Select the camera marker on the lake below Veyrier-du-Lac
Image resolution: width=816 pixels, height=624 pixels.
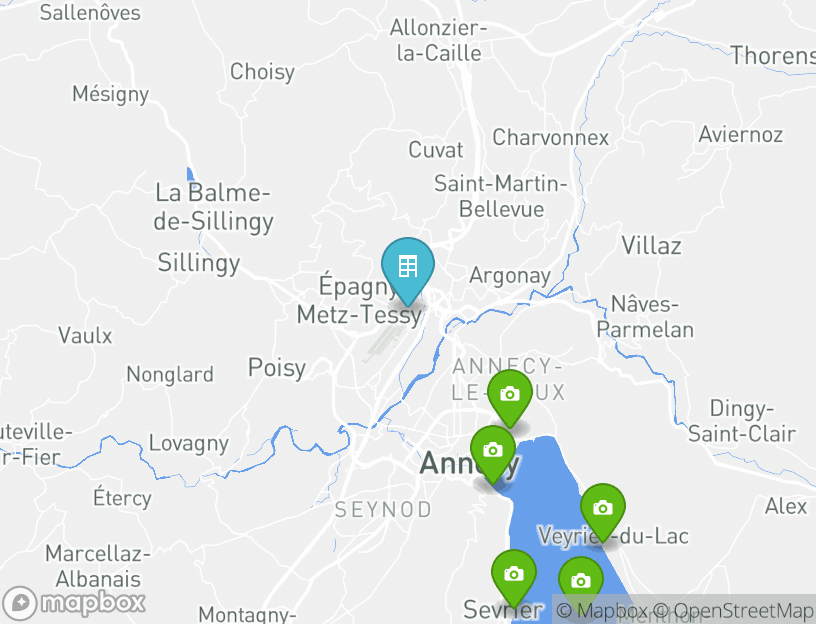pos(580,581)
